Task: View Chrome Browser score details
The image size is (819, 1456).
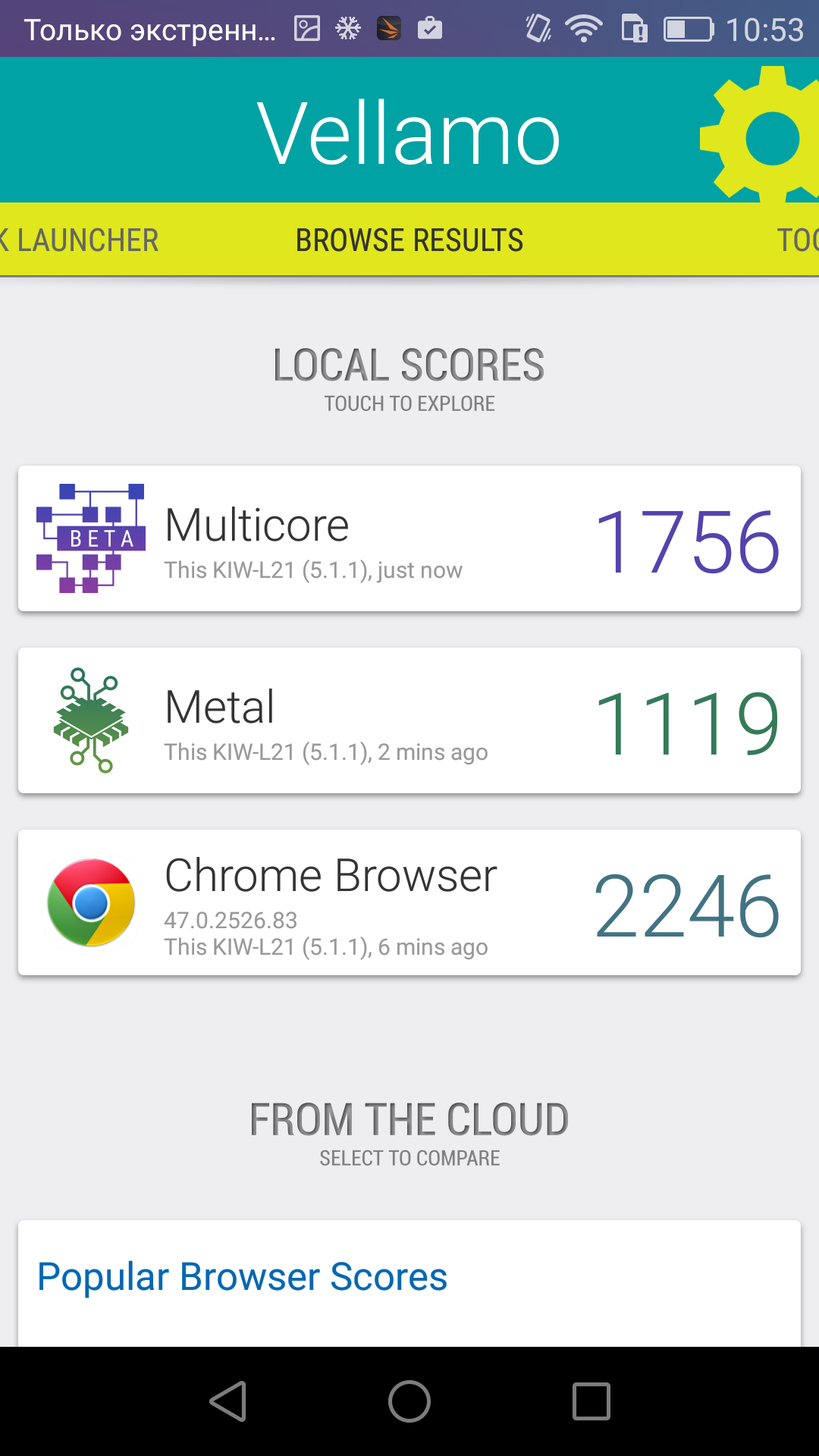Action: (x=409, y=902)
